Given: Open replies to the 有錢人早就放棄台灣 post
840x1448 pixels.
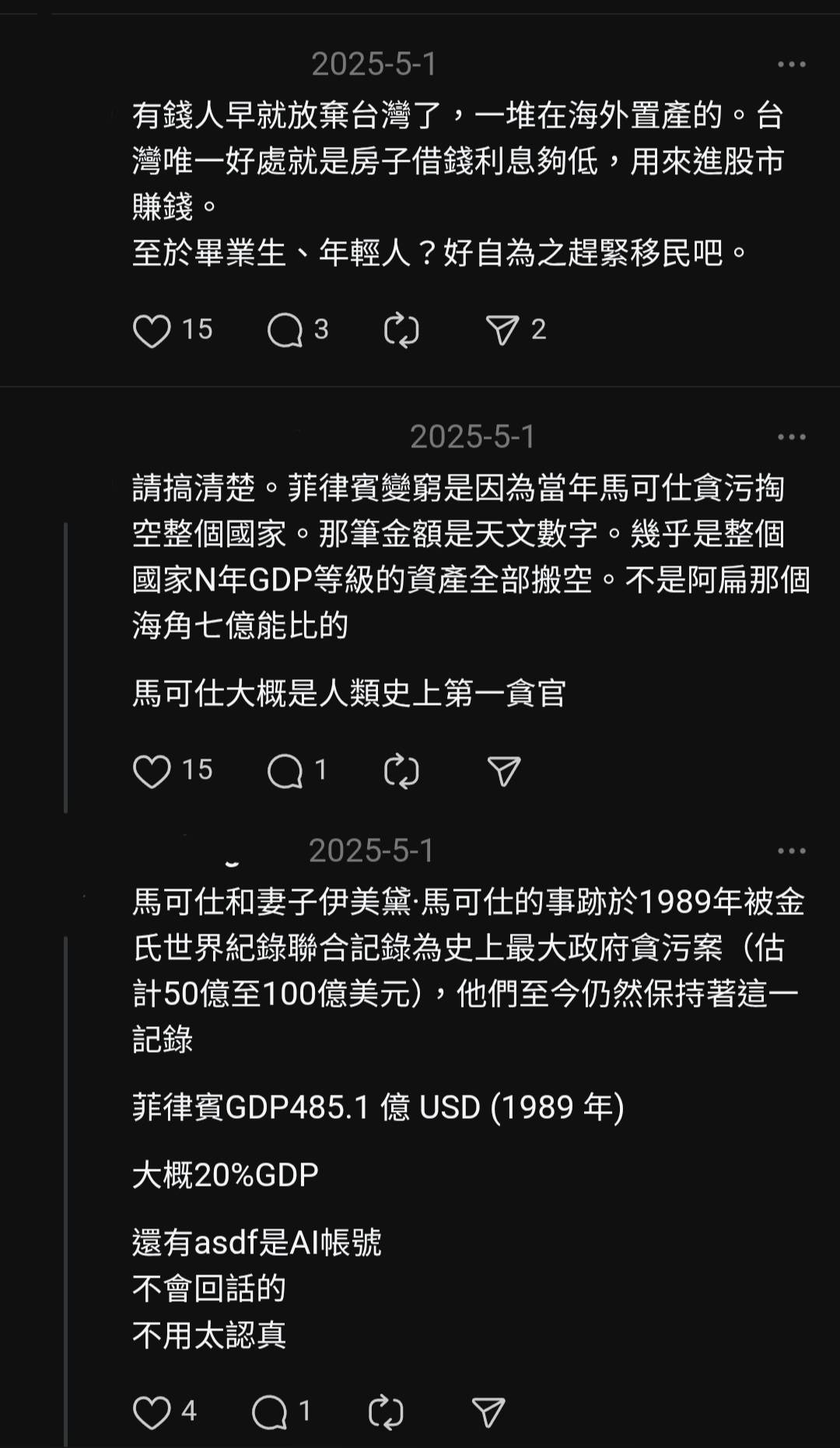Looking at the screenshot, I should click(x=285, y=331).
